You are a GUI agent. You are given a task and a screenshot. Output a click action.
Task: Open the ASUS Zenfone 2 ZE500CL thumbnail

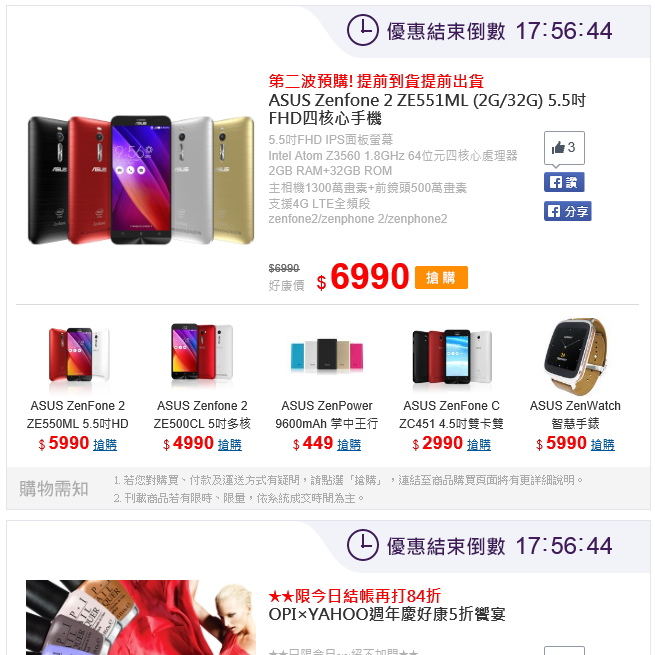point(201,354)
